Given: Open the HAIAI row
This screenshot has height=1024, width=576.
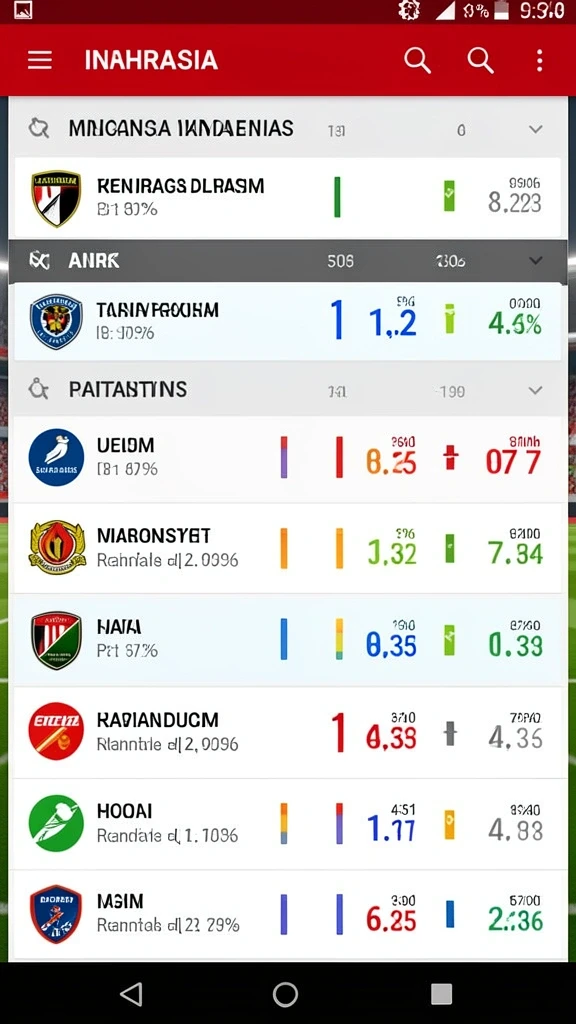Looking at the screenshot, I should pyautogui.click(x=287, y=640).
